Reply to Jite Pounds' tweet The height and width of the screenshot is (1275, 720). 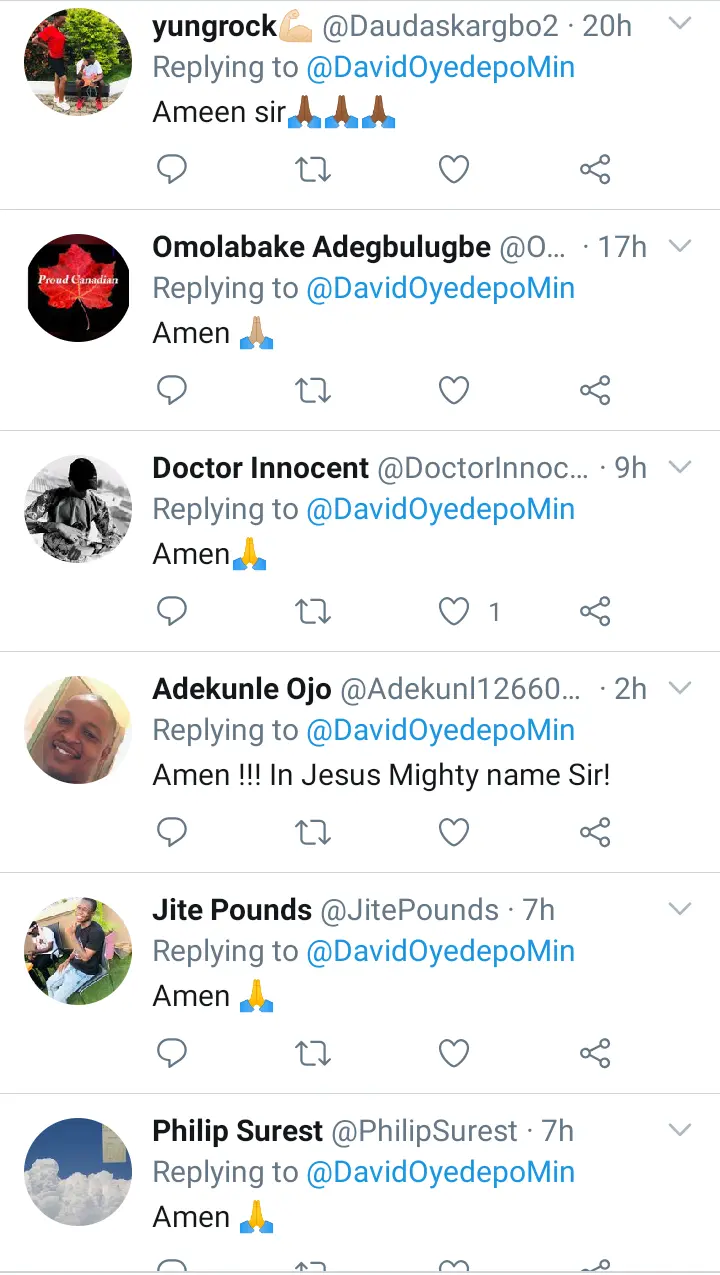coord(173,1053)
